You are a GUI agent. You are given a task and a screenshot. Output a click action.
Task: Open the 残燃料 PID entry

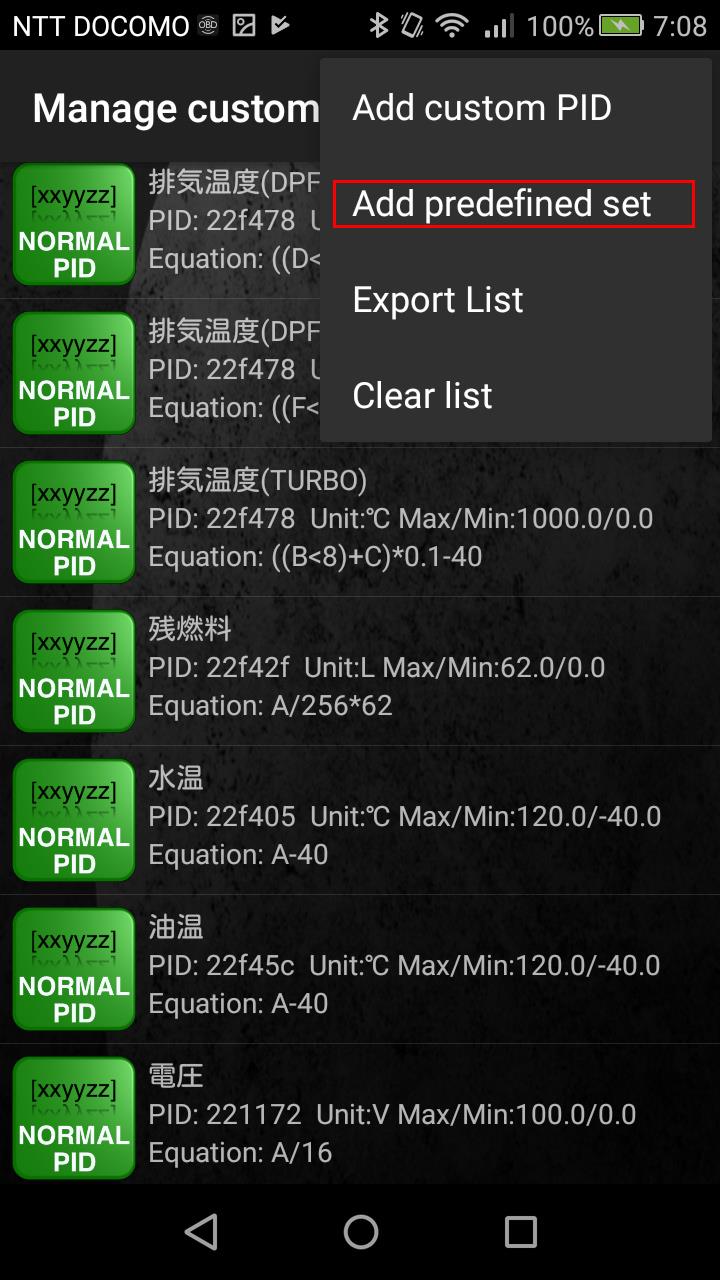coord(360,671)
